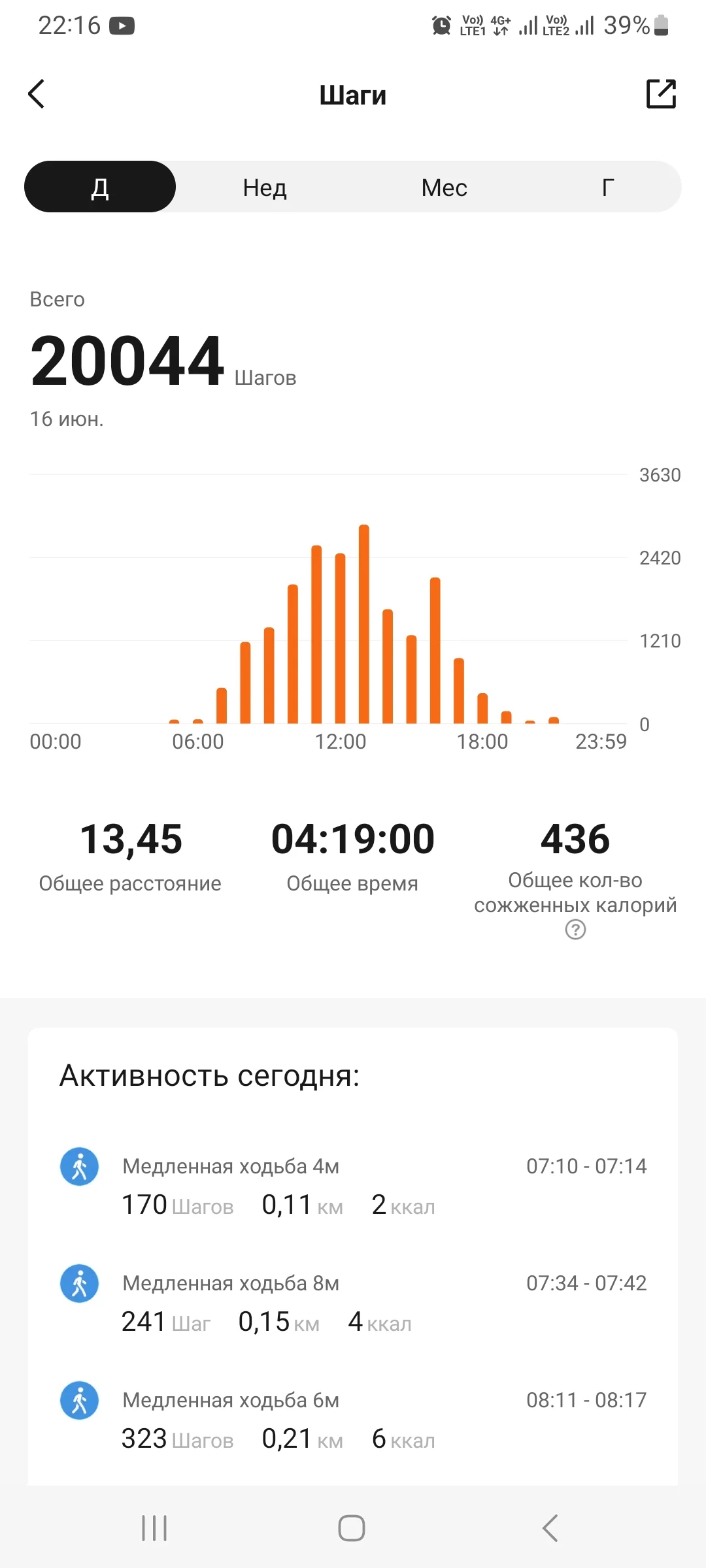
Task: Tap the alarm icon in the status bar
Action: (x=441, y=26)
